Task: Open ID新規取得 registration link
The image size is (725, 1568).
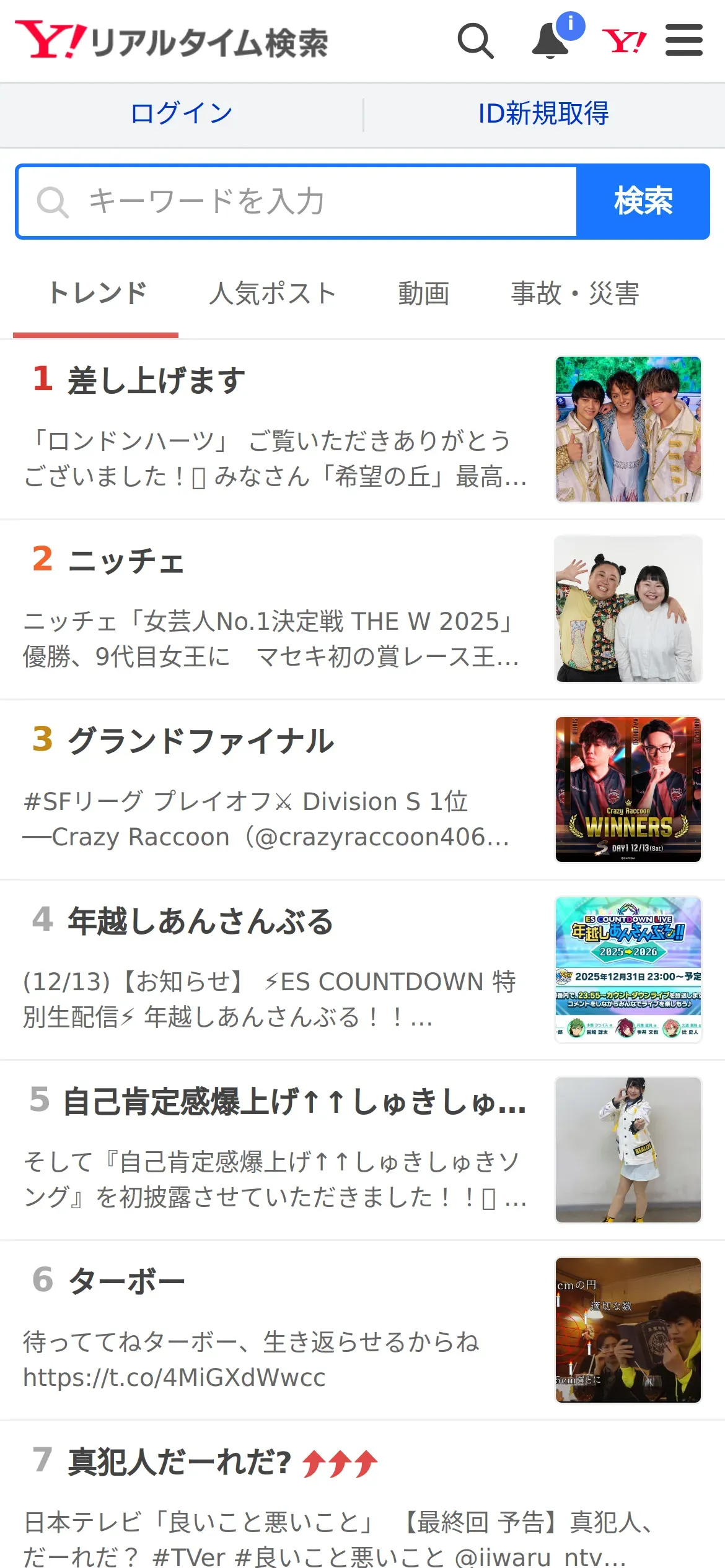Action: [x=543, y=113]
